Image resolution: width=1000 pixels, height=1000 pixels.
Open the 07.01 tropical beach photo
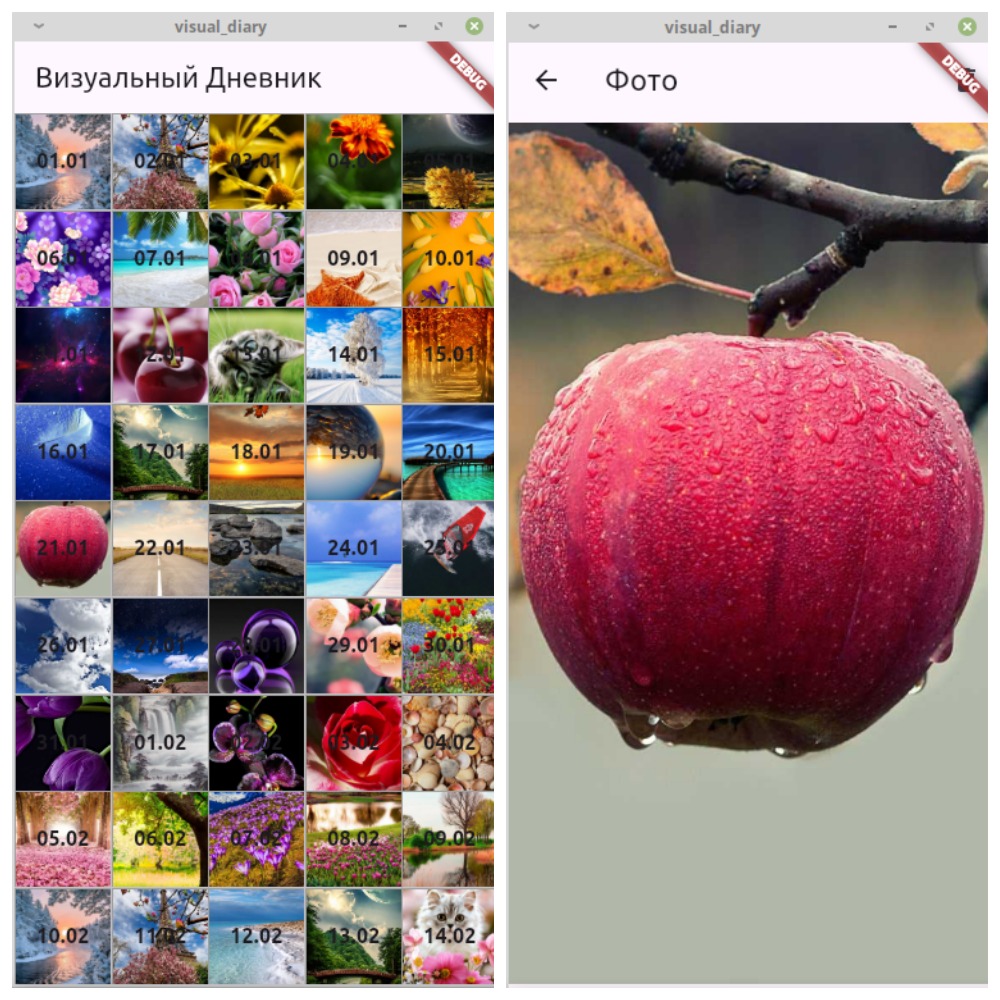160,258
